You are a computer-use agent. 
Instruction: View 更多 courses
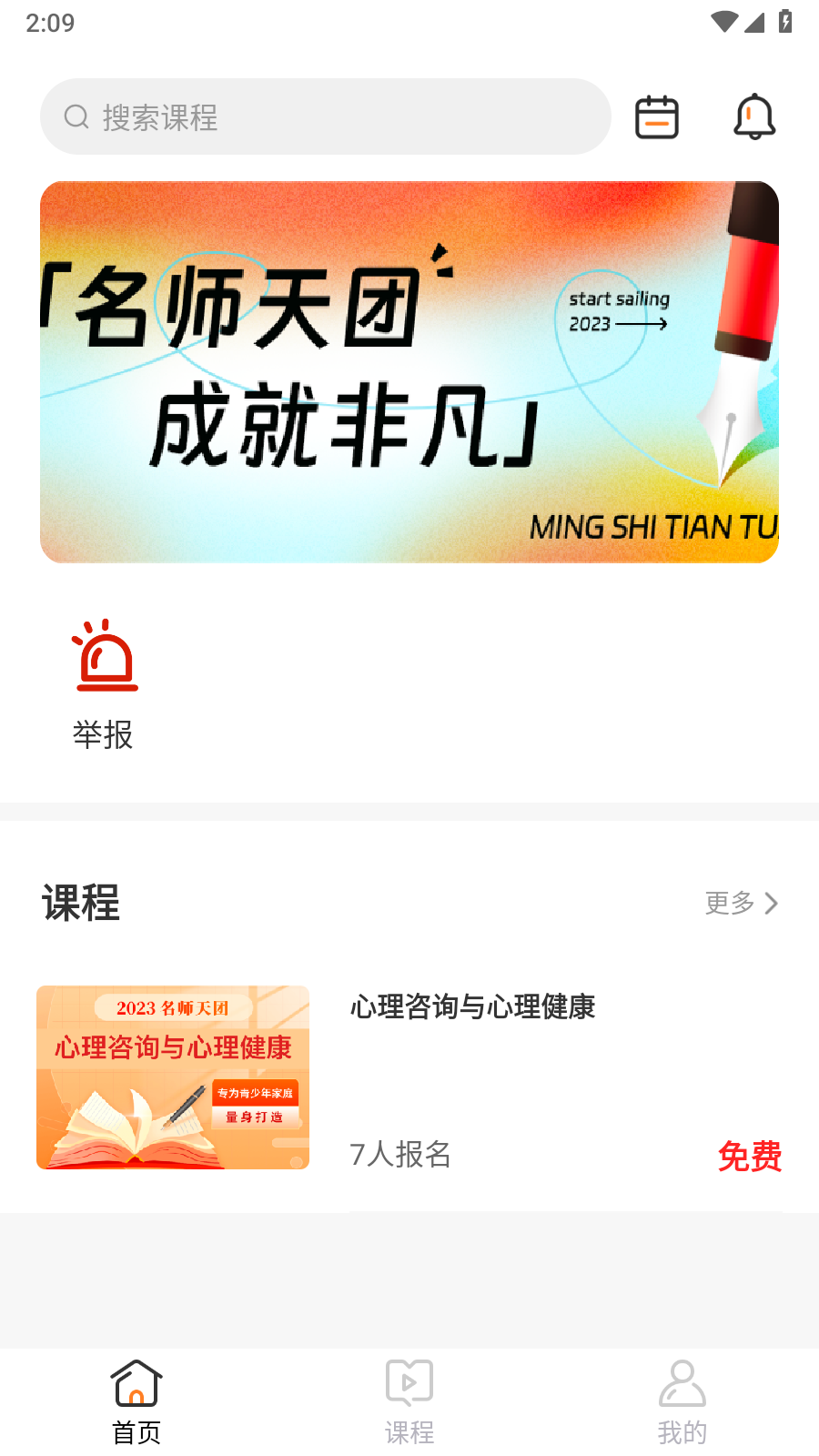pyautogui.click(x=742, y=903)
